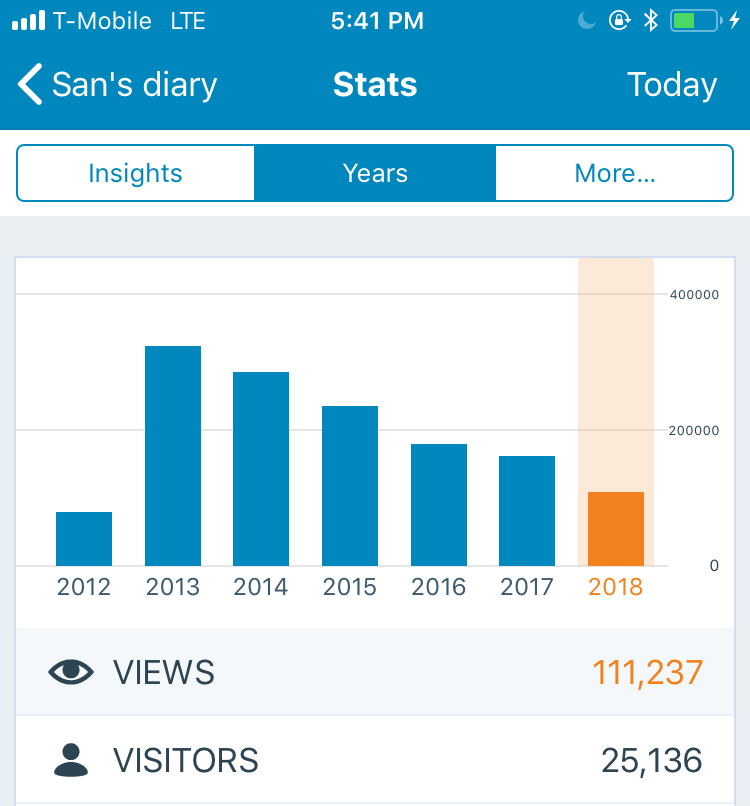Select the 2017 bar in chart
The width and height of the screenshot is (750, 806).
click(527, 511)
